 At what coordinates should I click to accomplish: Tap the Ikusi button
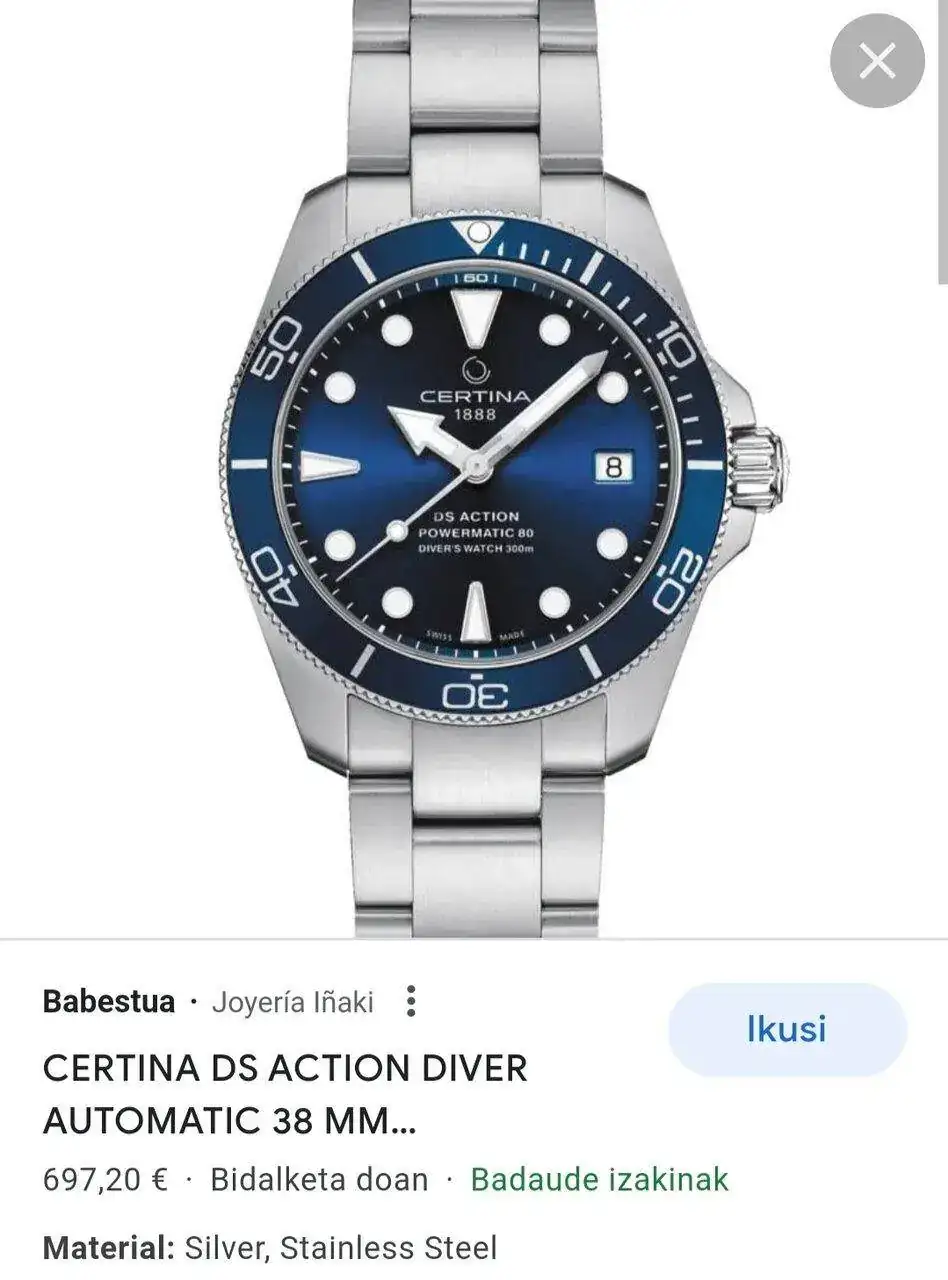pyautogui.click(x=786, y=1029)
